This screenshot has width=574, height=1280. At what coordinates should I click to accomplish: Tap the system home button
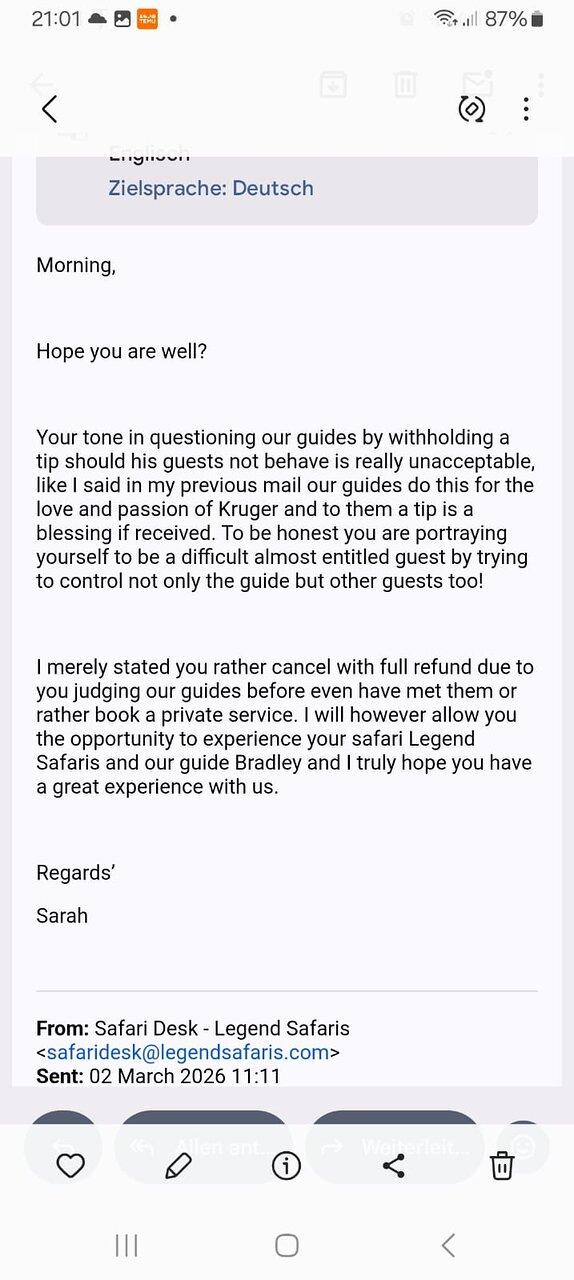click(x=287, y=1245)
